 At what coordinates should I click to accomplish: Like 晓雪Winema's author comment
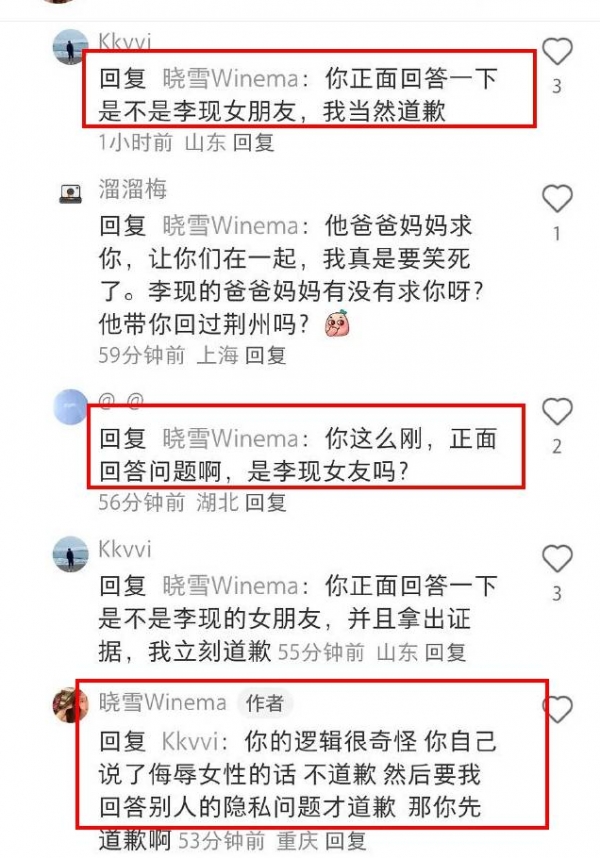point(557,709)
